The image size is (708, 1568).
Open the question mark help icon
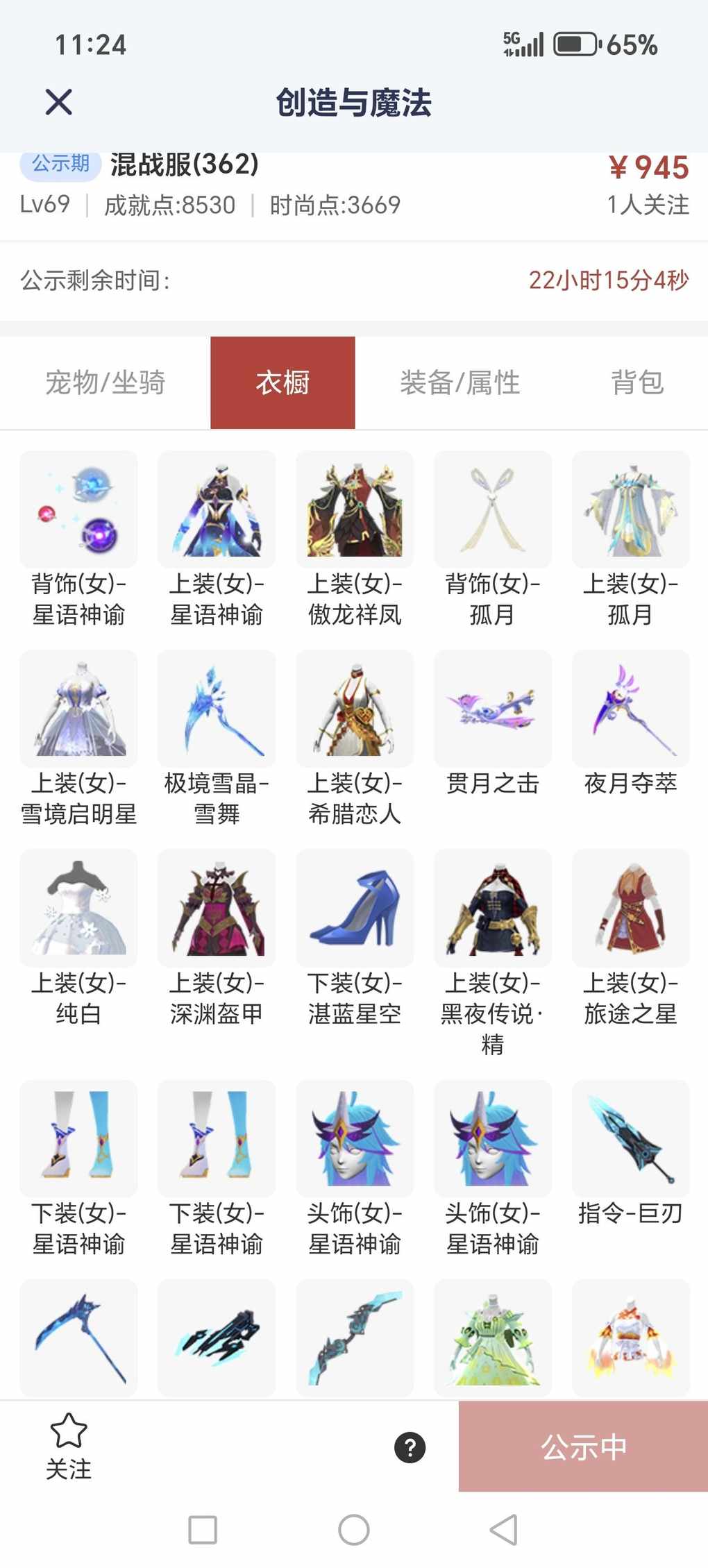tap(410, 1447)
